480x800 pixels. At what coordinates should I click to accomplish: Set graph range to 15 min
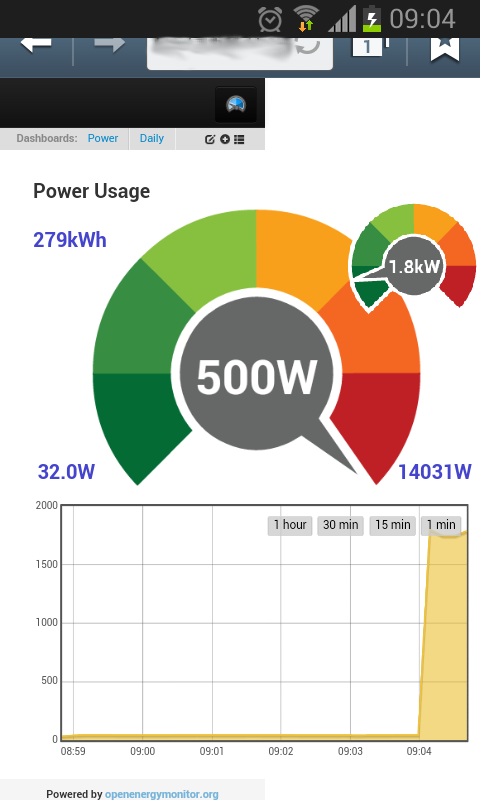point(393,525)
